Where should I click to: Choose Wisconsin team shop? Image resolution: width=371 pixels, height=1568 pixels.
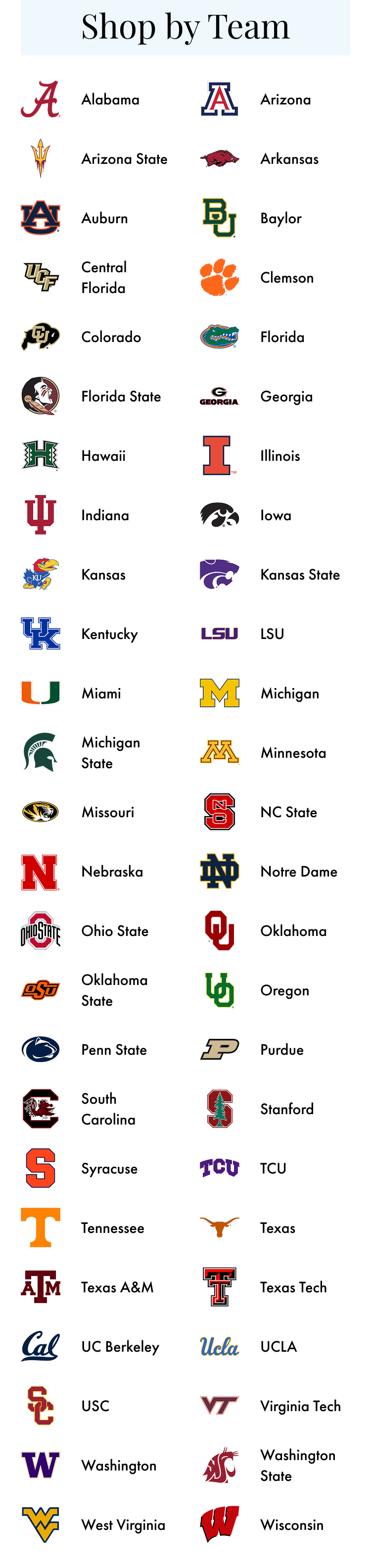pyautogui.click(x=292, y=1525)
